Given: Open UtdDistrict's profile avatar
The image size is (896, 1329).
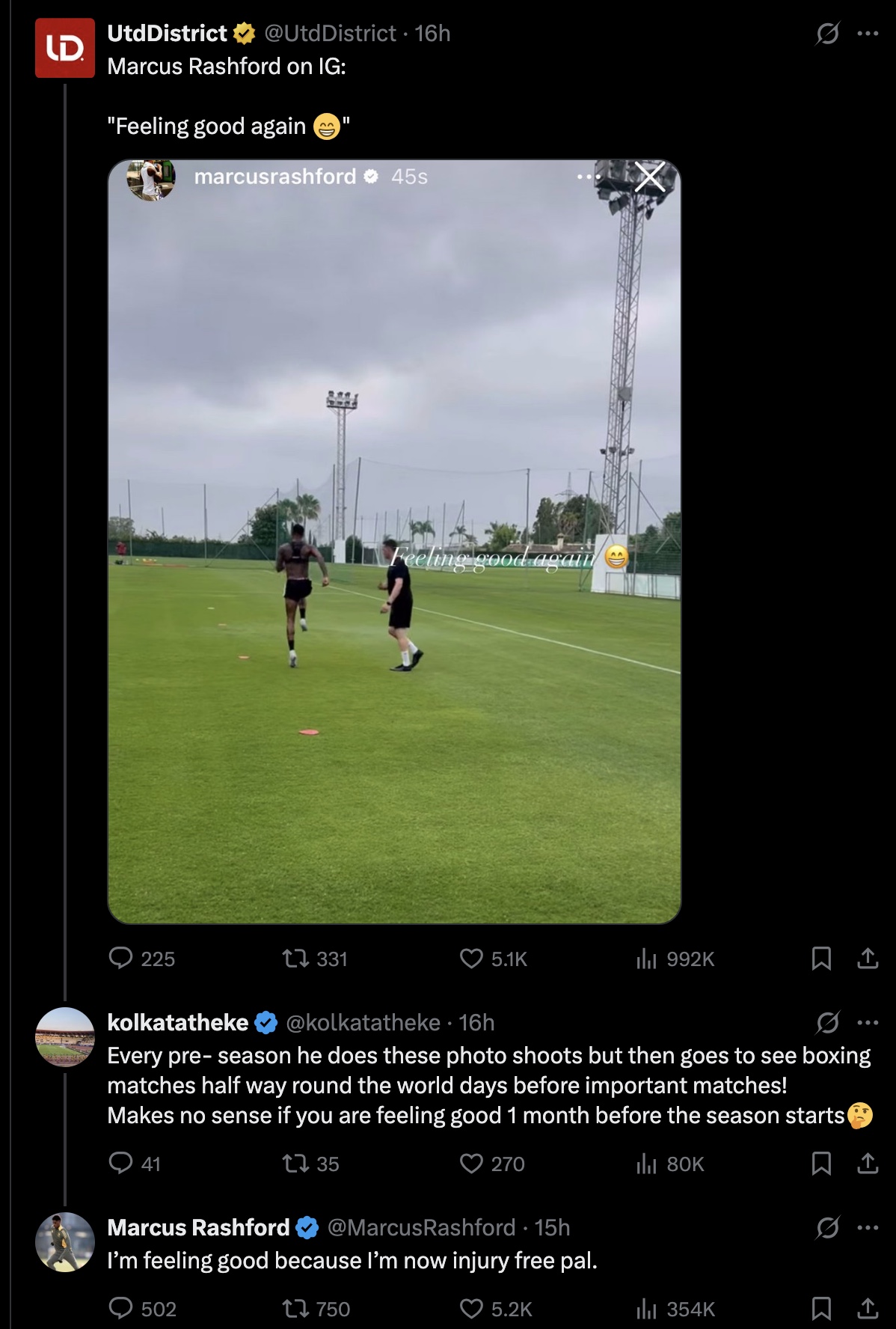Looking at the screenshot, I should pos(65,48).
